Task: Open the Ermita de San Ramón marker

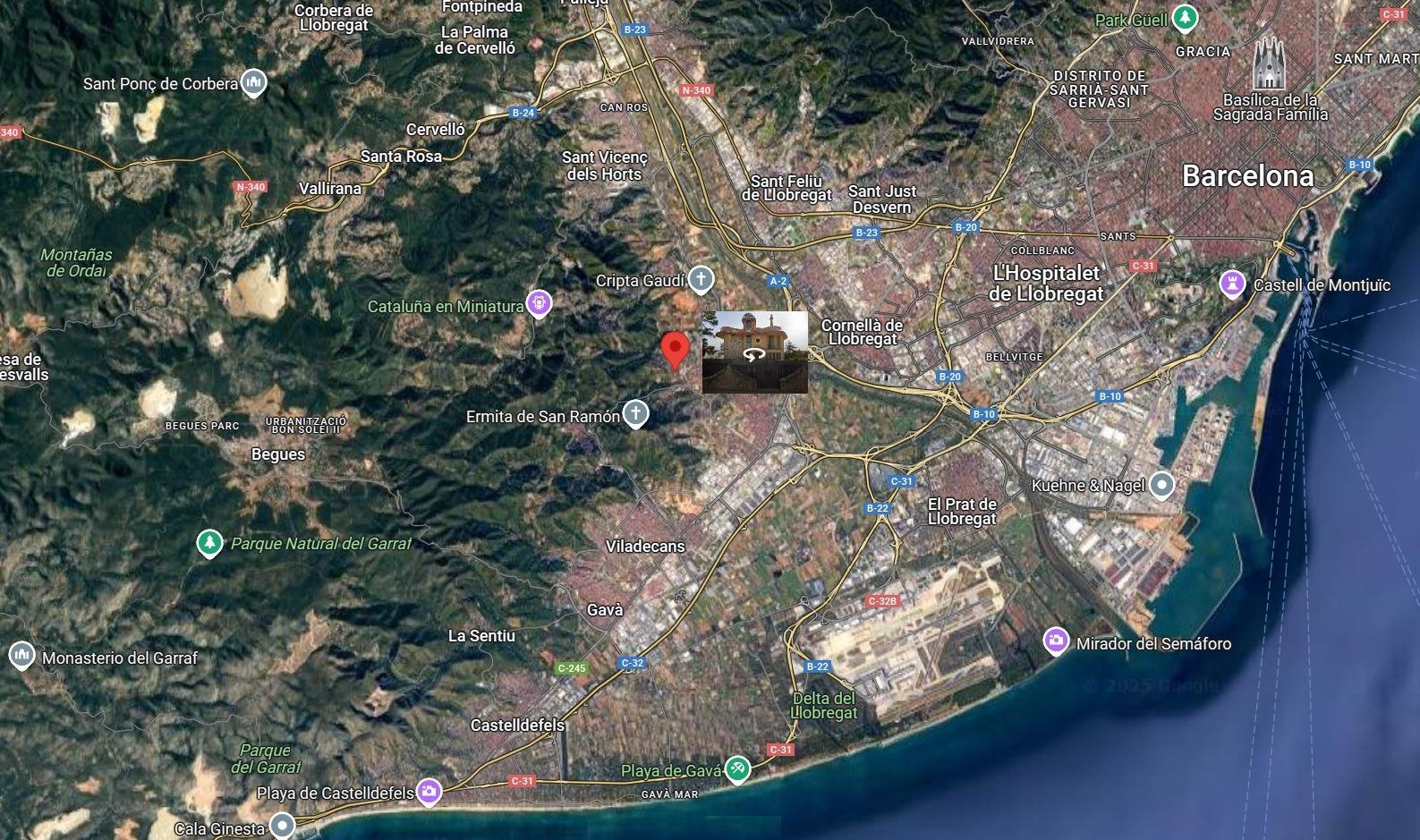Action: tap(635, 414)
